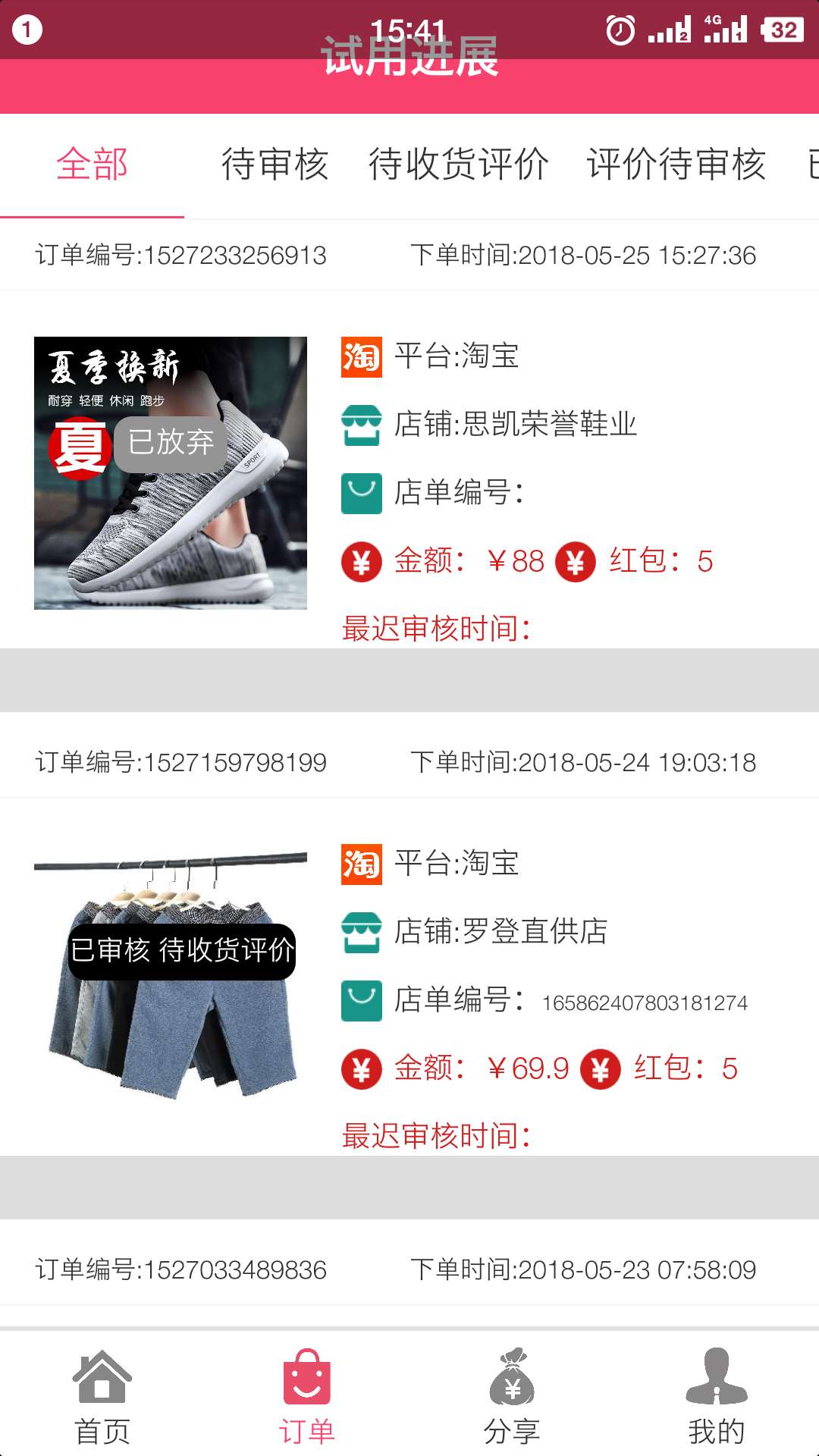Open the 罗登直供店 shorts order card

pyautogui.click(x=409, y=978)
